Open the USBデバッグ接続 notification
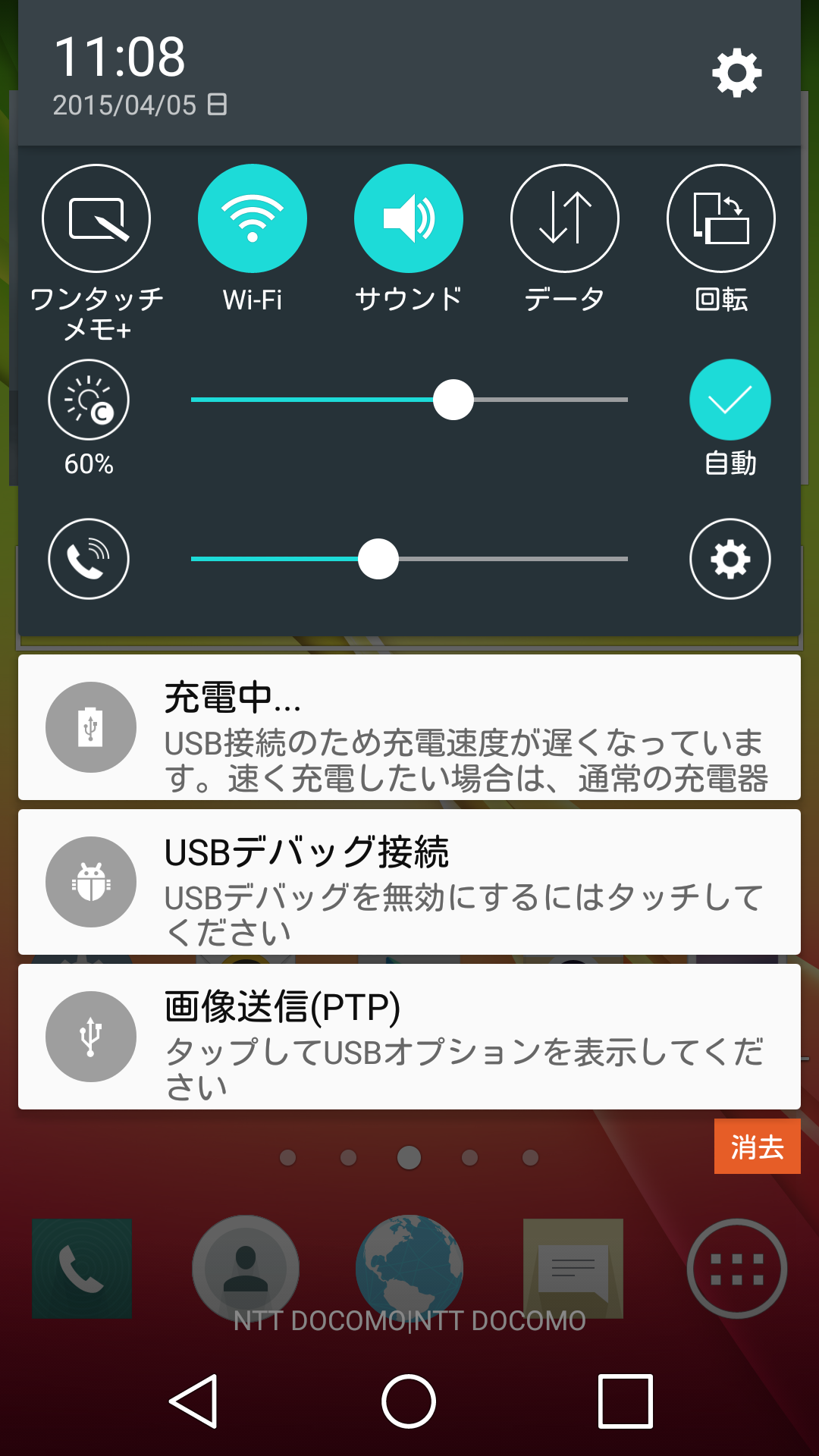819x1456 pixels. [409, 882]
